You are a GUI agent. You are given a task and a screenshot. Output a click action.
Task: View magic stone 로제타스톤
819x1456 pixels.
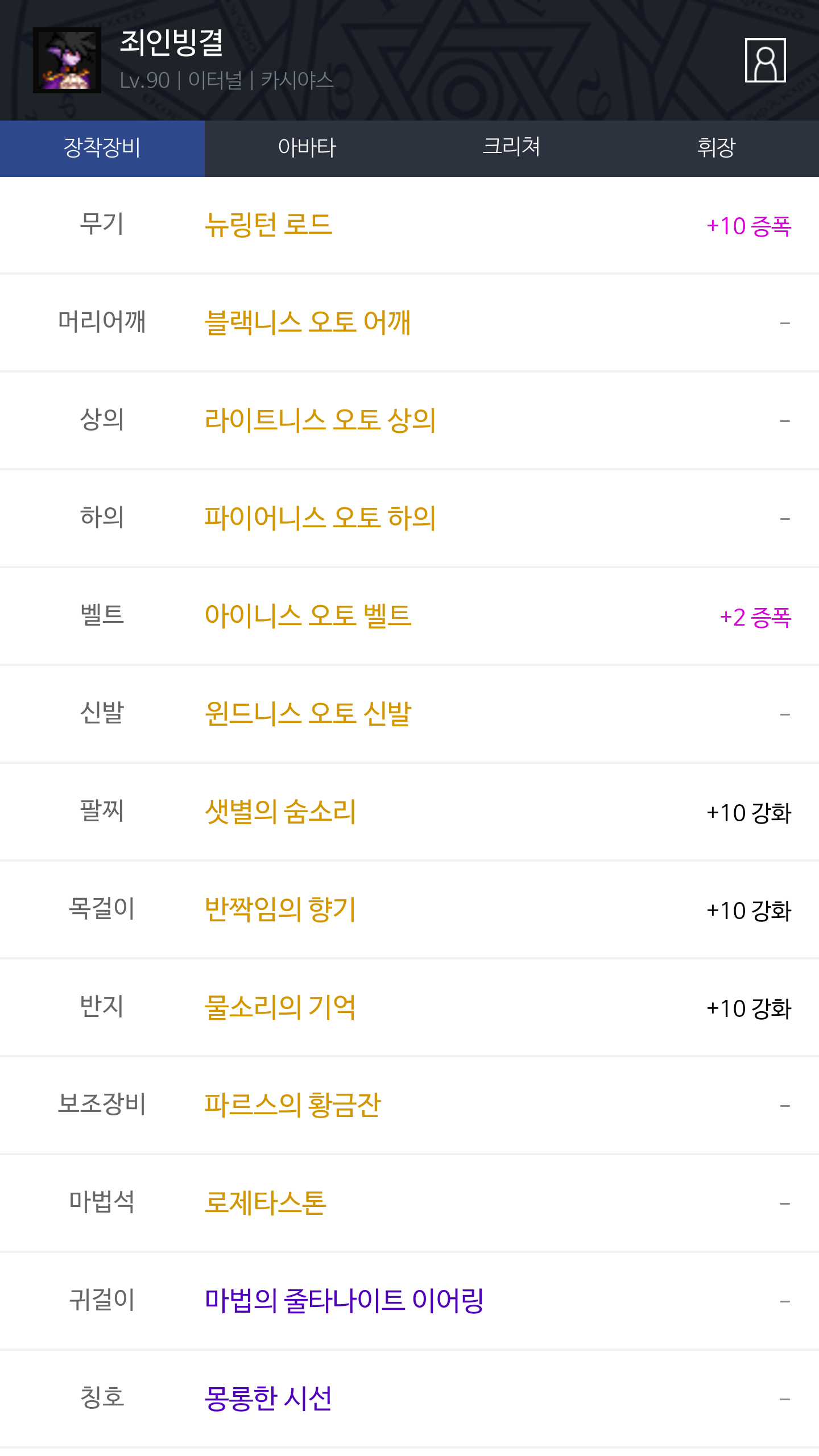pos(266,1203)
